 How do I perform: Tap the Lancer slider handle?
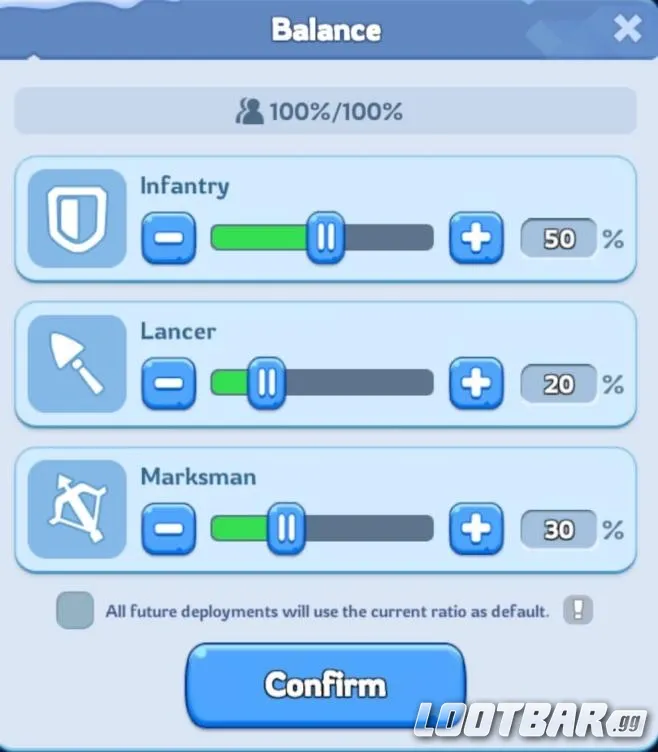point(266,383)
